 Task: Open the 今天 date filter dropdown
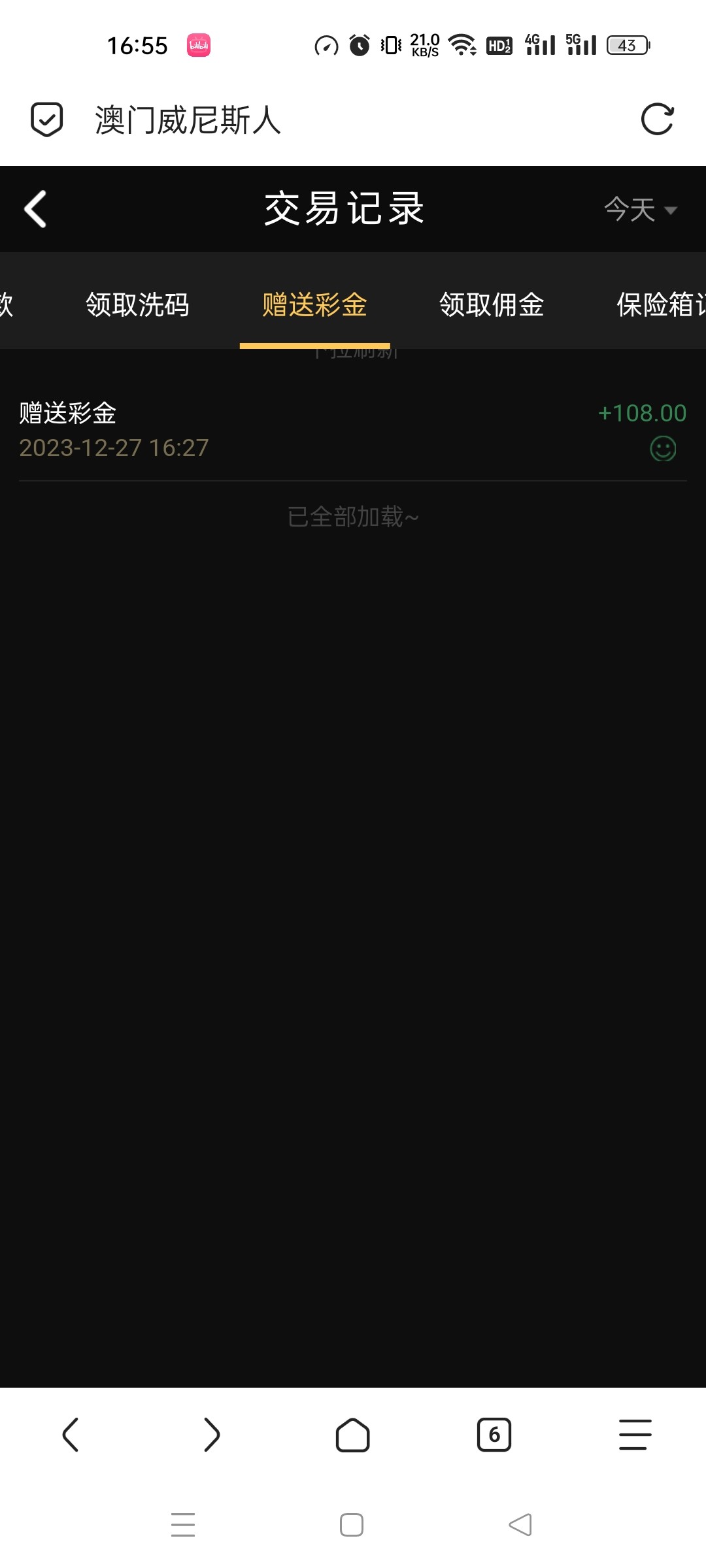point(640,210)
